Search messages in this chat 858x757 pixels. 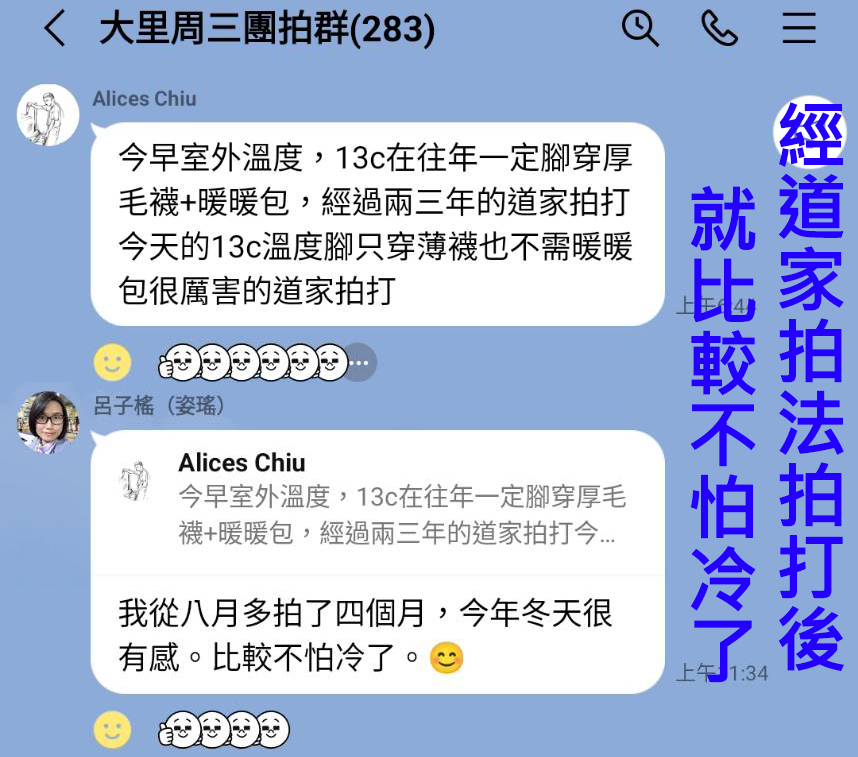click(640, 28)
